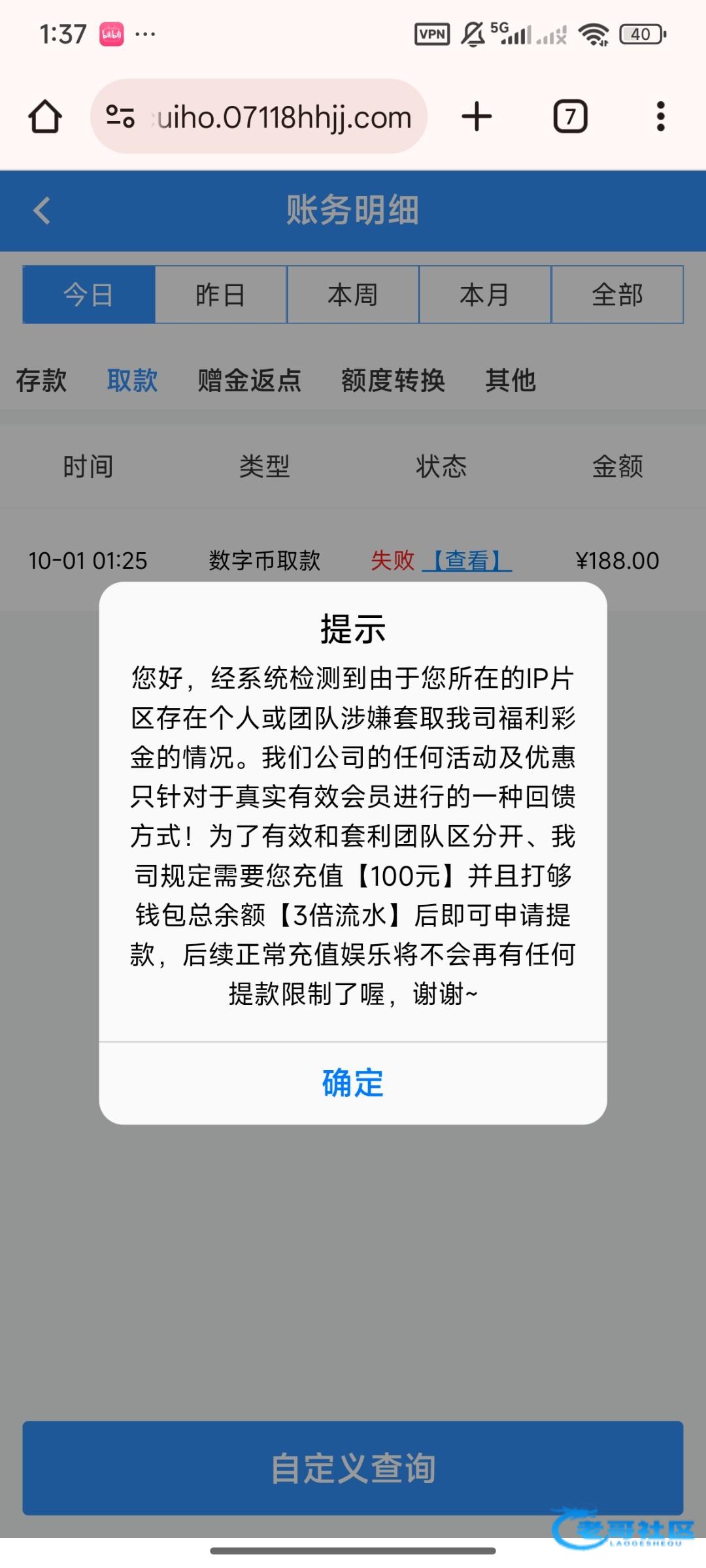
Task: Select the 取款 category
Action: [132, 380]
